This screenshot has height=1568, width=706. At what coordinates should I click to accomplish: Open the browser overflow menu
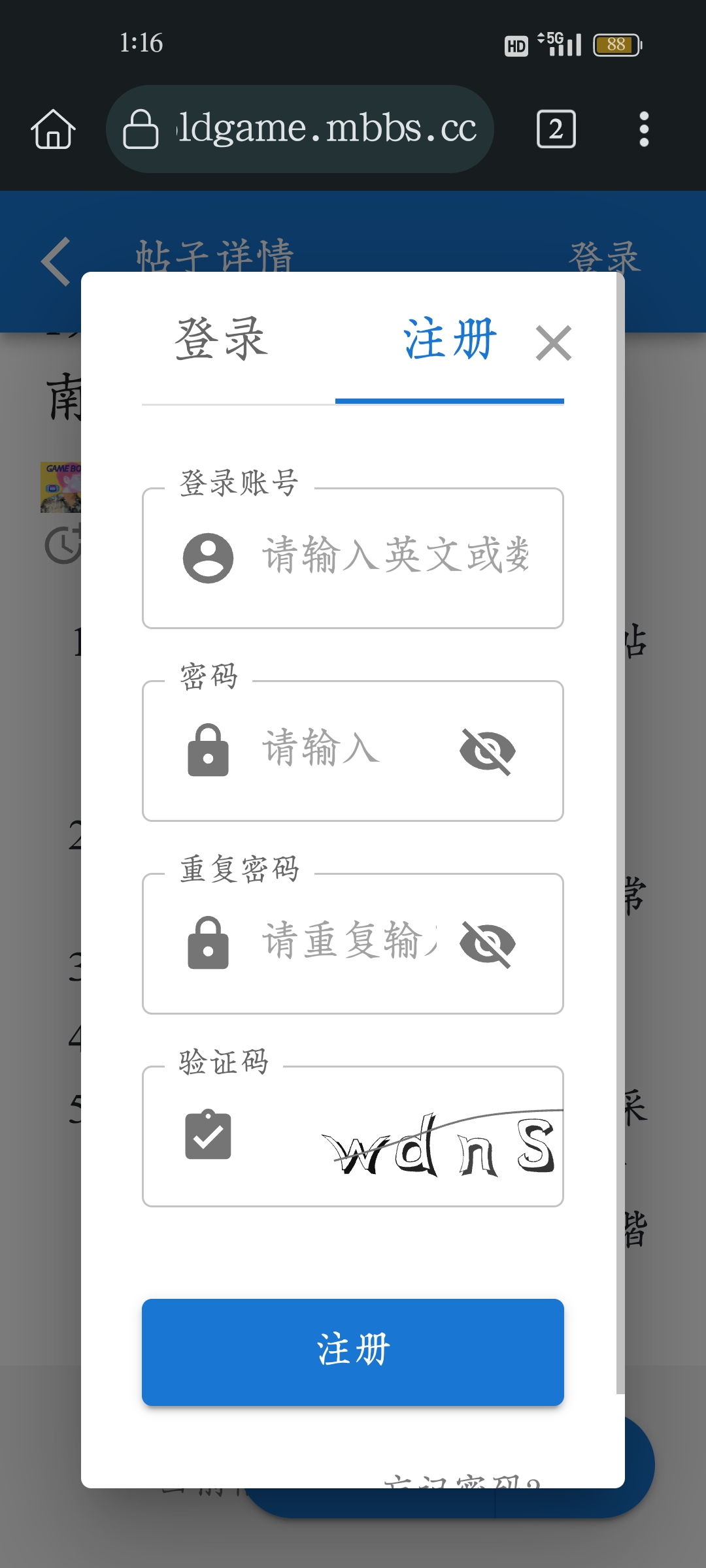coord(644,129)
